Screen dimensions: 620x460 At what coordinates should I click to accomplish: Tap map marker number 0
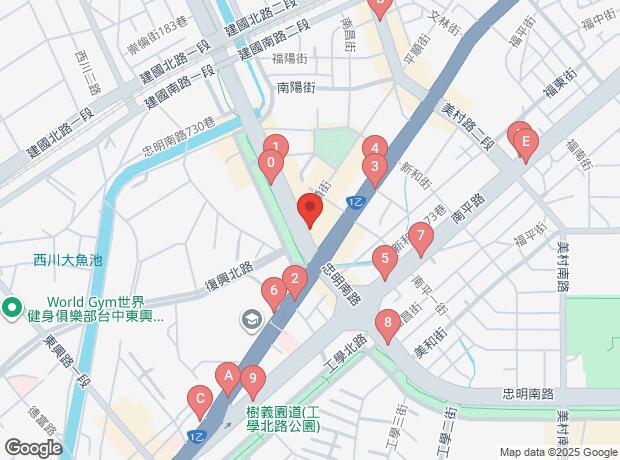click(270, 163)
